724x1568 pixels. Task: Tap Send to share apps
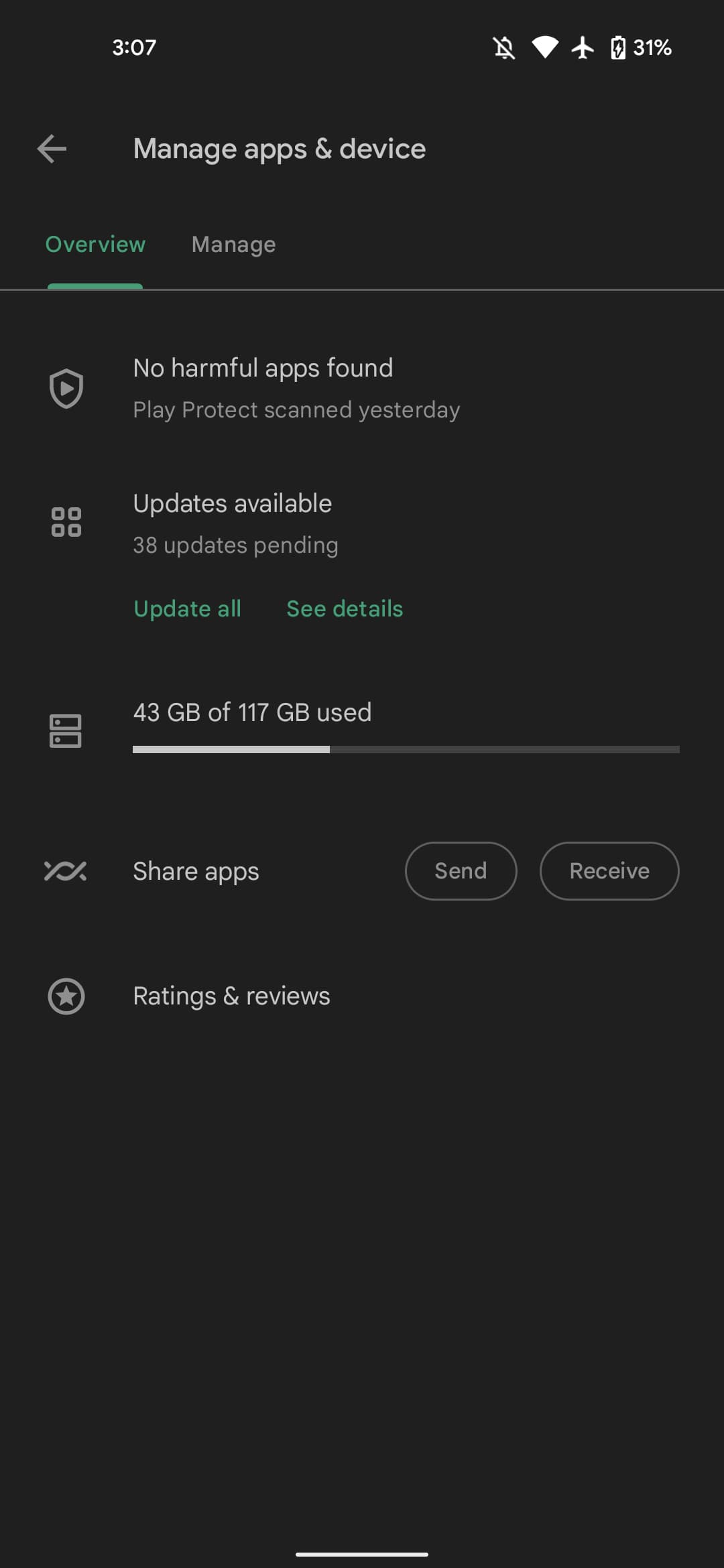(461, 870)
